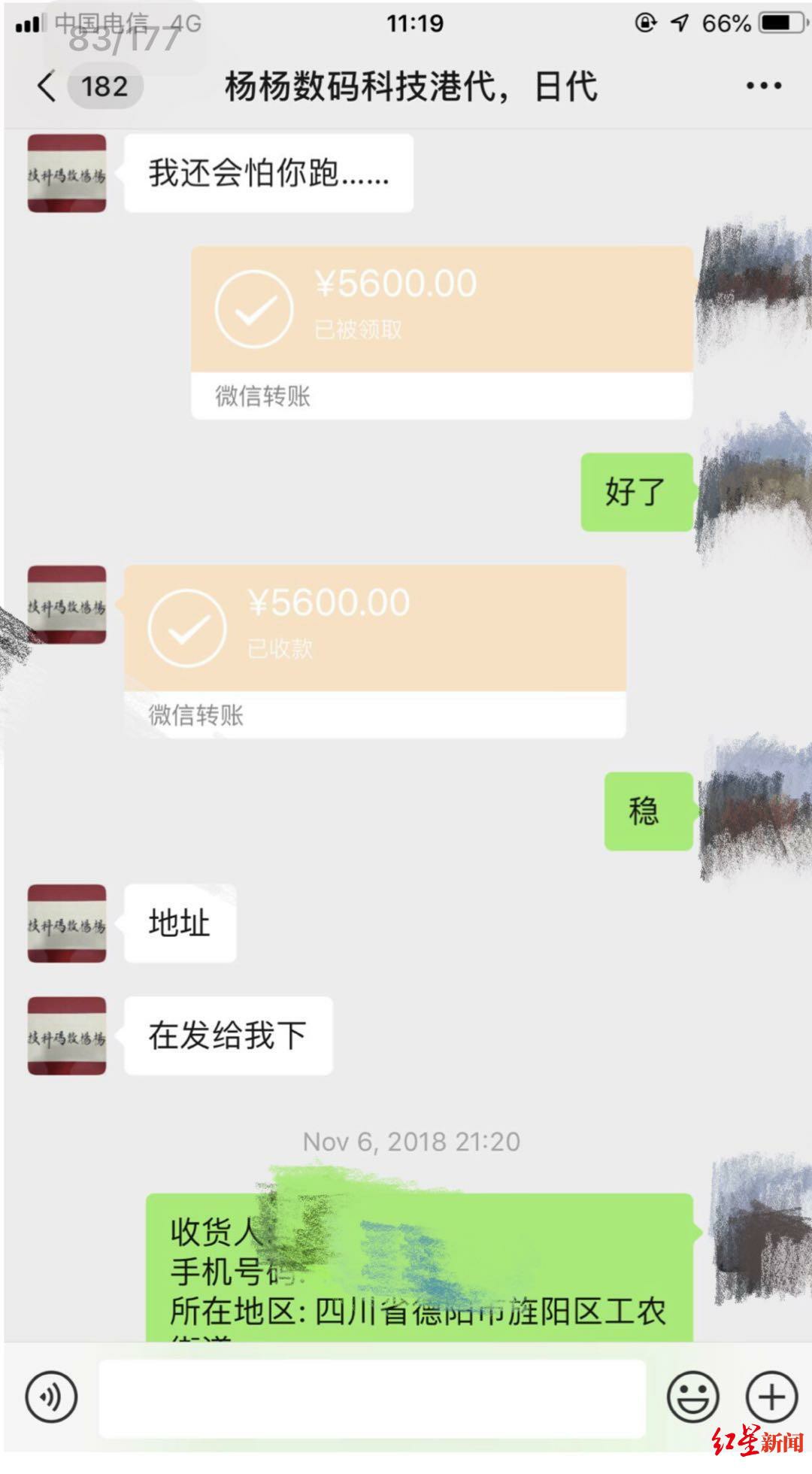Open the avatar next to the ¥5600 received transfer
The height and width of the screenshot is (1474, 812).
[66, 605]
